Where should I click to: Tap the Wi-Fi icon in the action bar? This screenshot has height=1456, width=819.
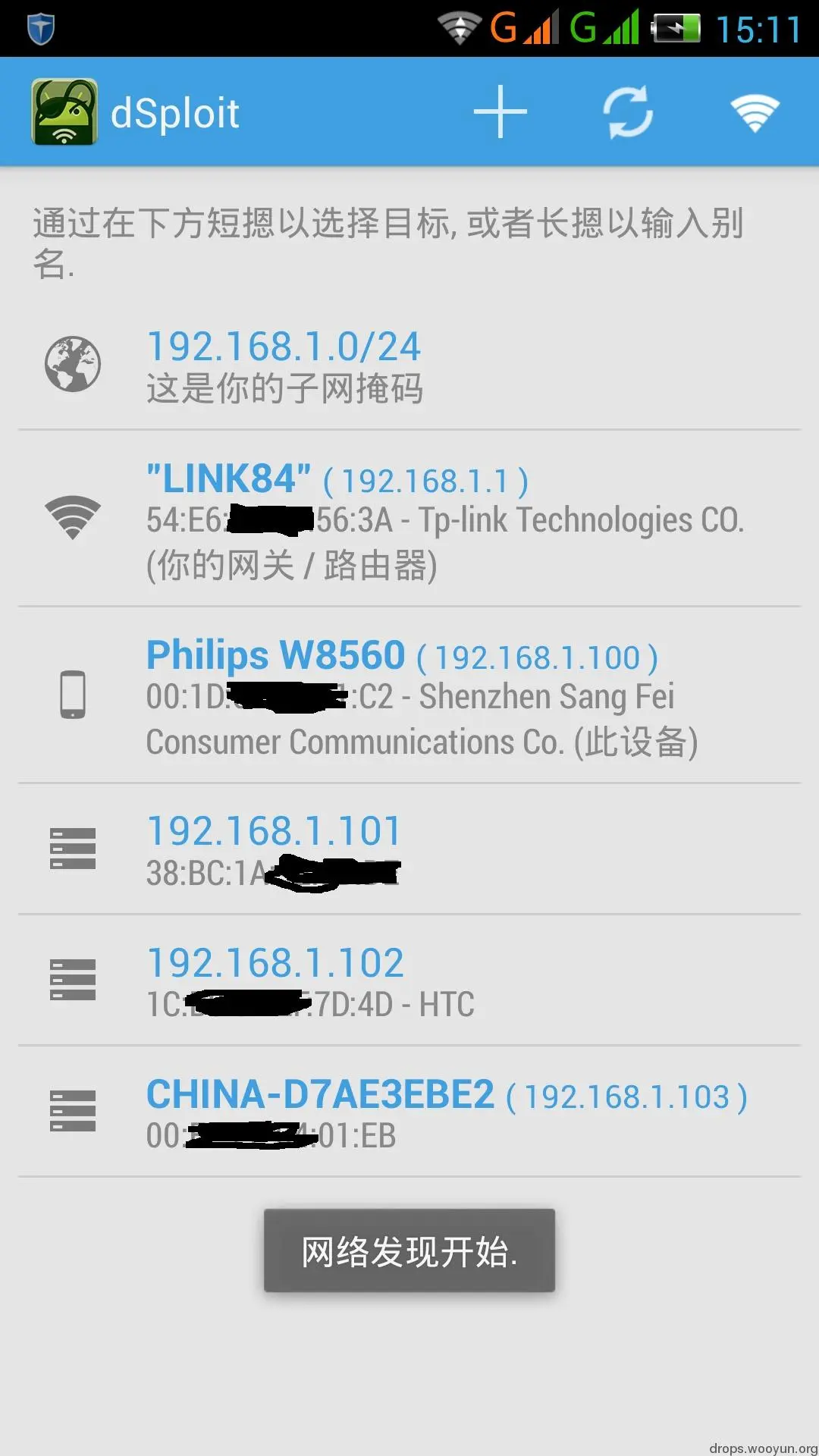point(755,111)
